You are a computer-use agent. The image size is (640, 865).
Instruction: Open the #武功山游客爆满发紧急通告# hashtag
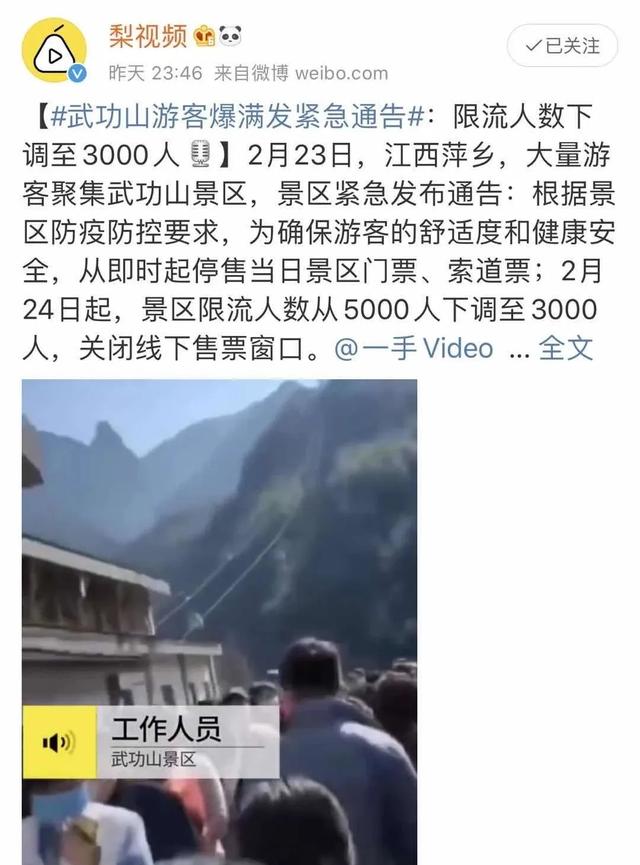(231, 117)
